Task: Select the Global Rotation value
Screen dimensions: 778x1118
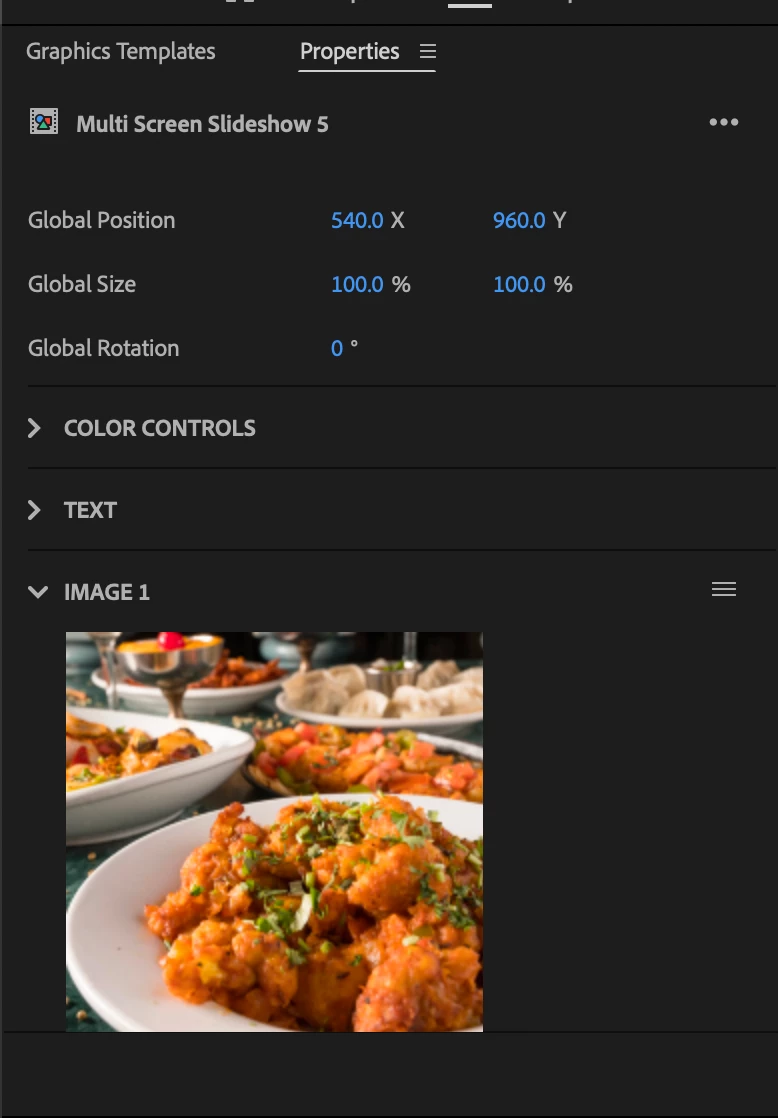Action: [337, 348]
